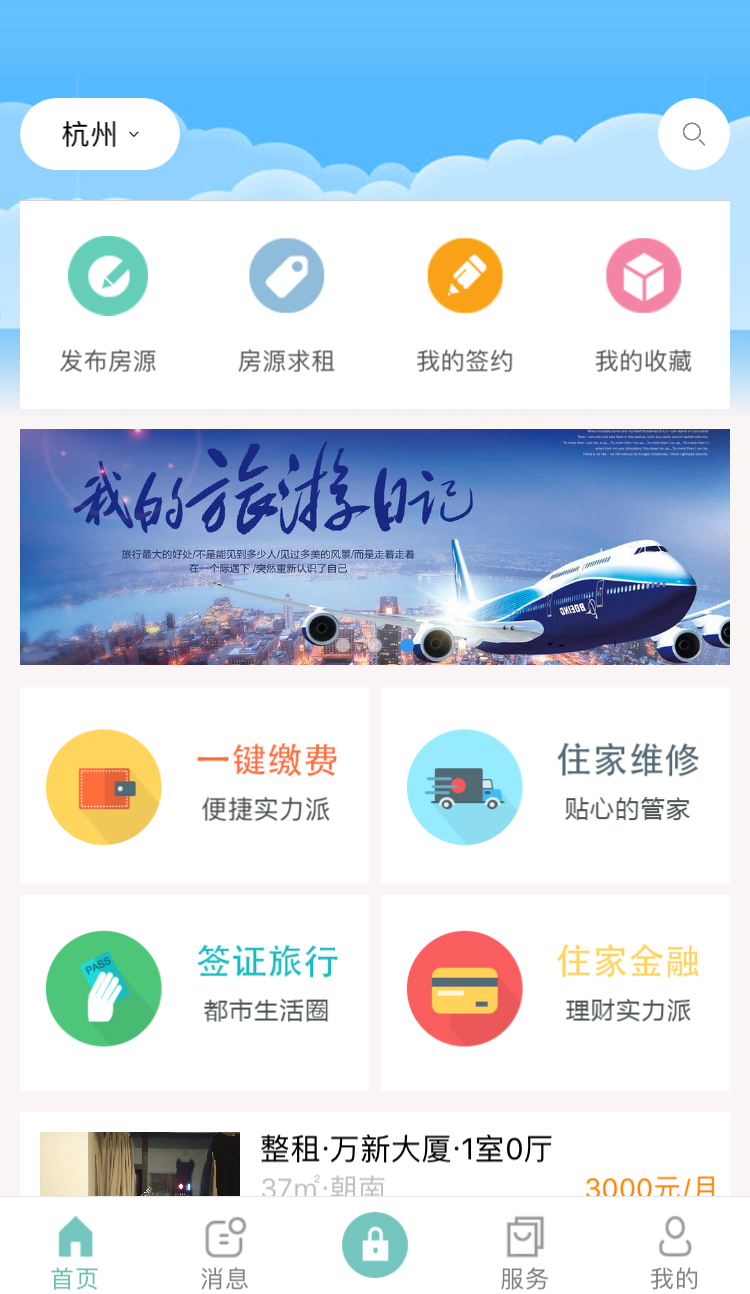Click the 住家维修 repair truck icon

tap(464, 786)
